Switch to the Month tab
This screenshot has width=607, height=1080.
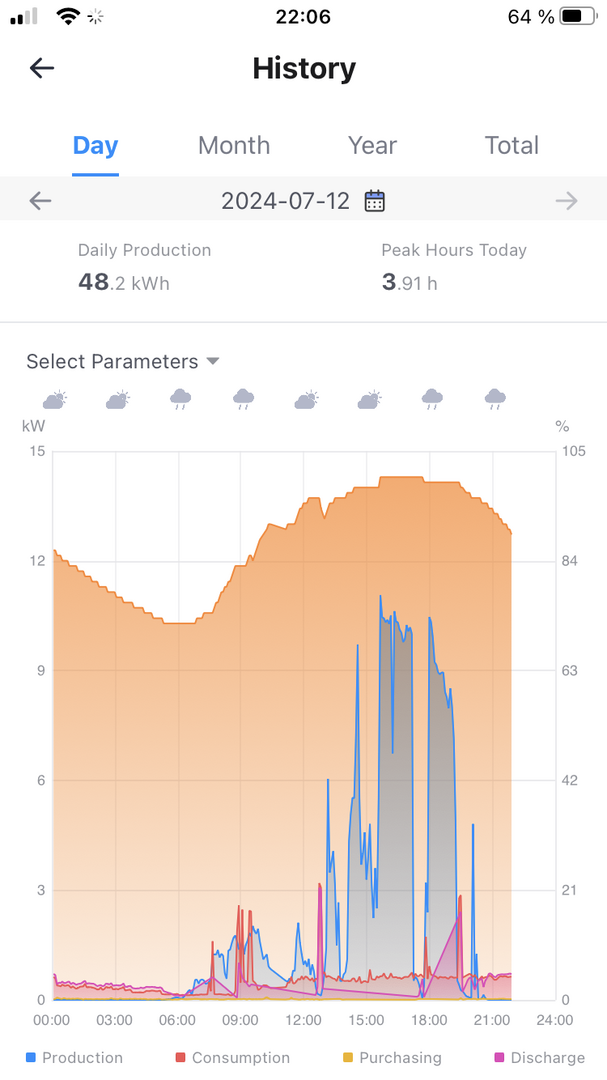[234, 145]
